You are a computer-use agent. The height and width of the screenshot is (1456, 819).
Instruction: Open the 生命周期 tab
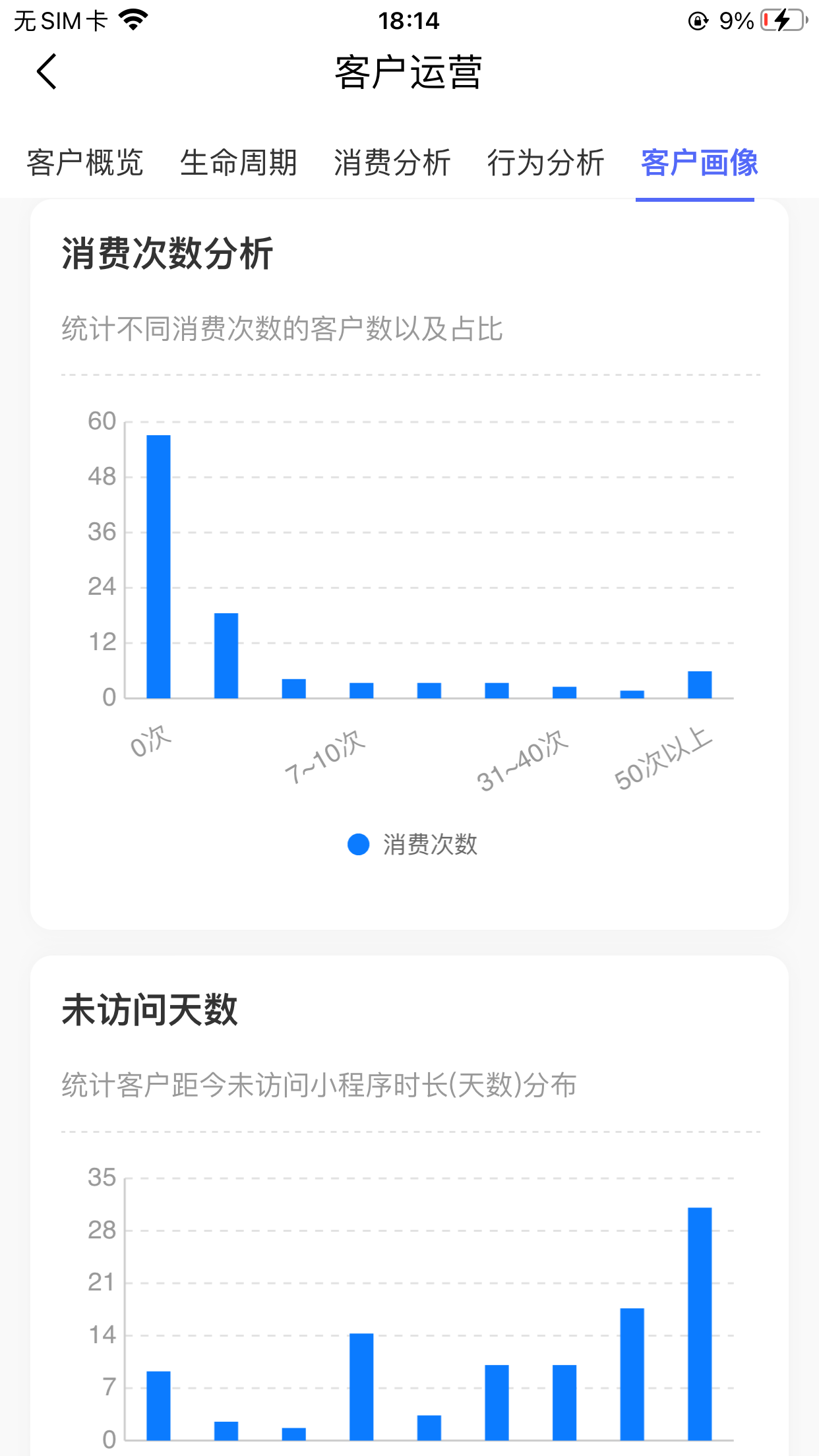point(238,163)
